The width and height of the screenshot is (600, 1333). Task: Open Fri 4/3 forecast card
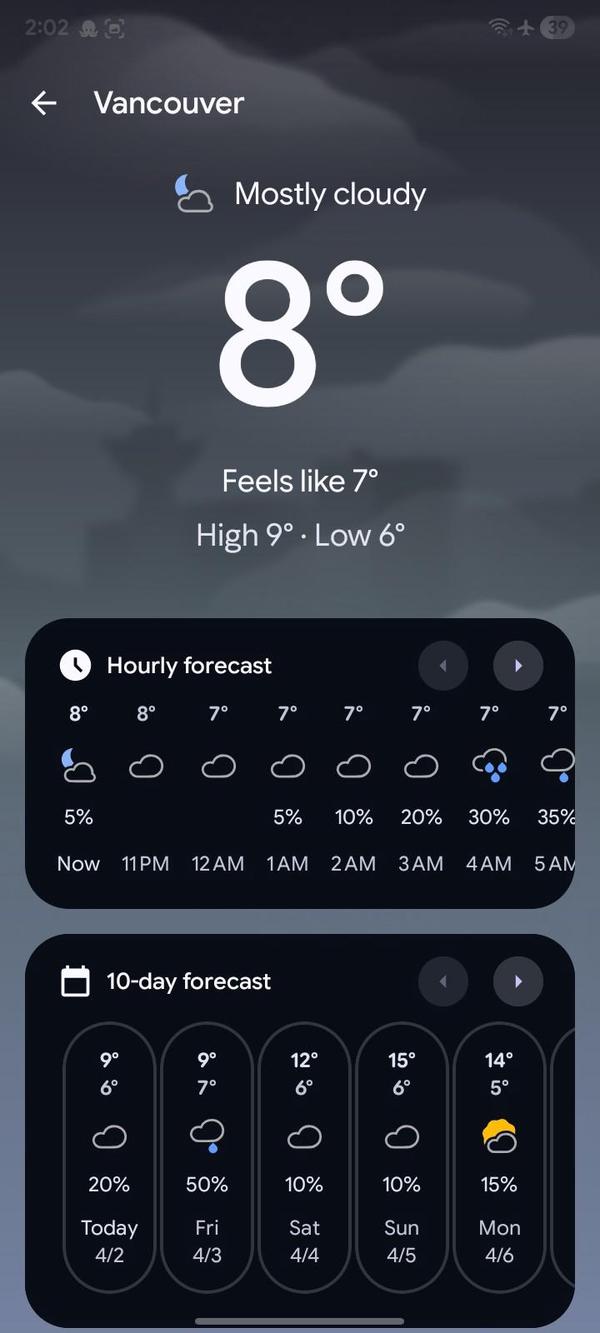click(207, 1155)
